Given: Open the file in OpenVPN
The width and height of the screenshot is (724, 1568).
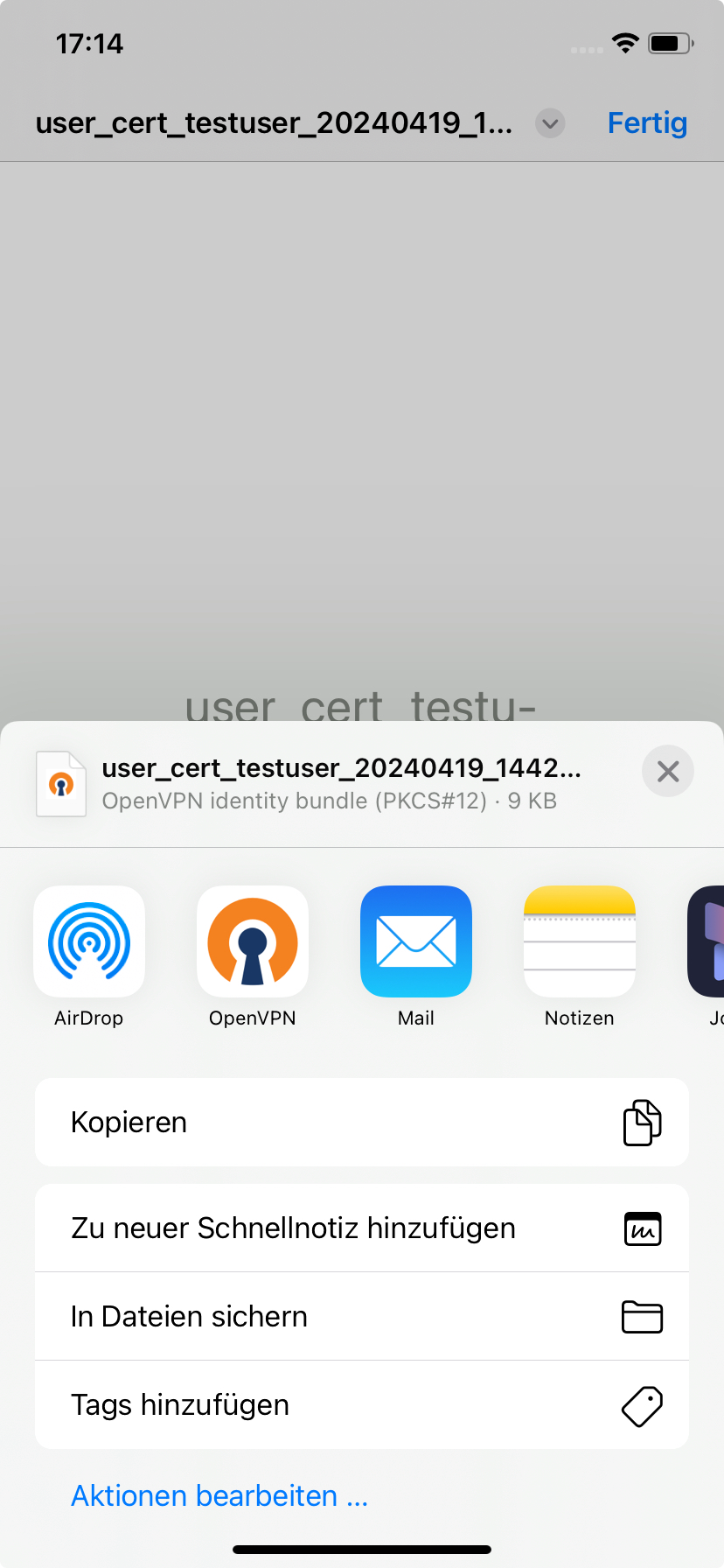Looking at the screenshot, I should [253, 941].
